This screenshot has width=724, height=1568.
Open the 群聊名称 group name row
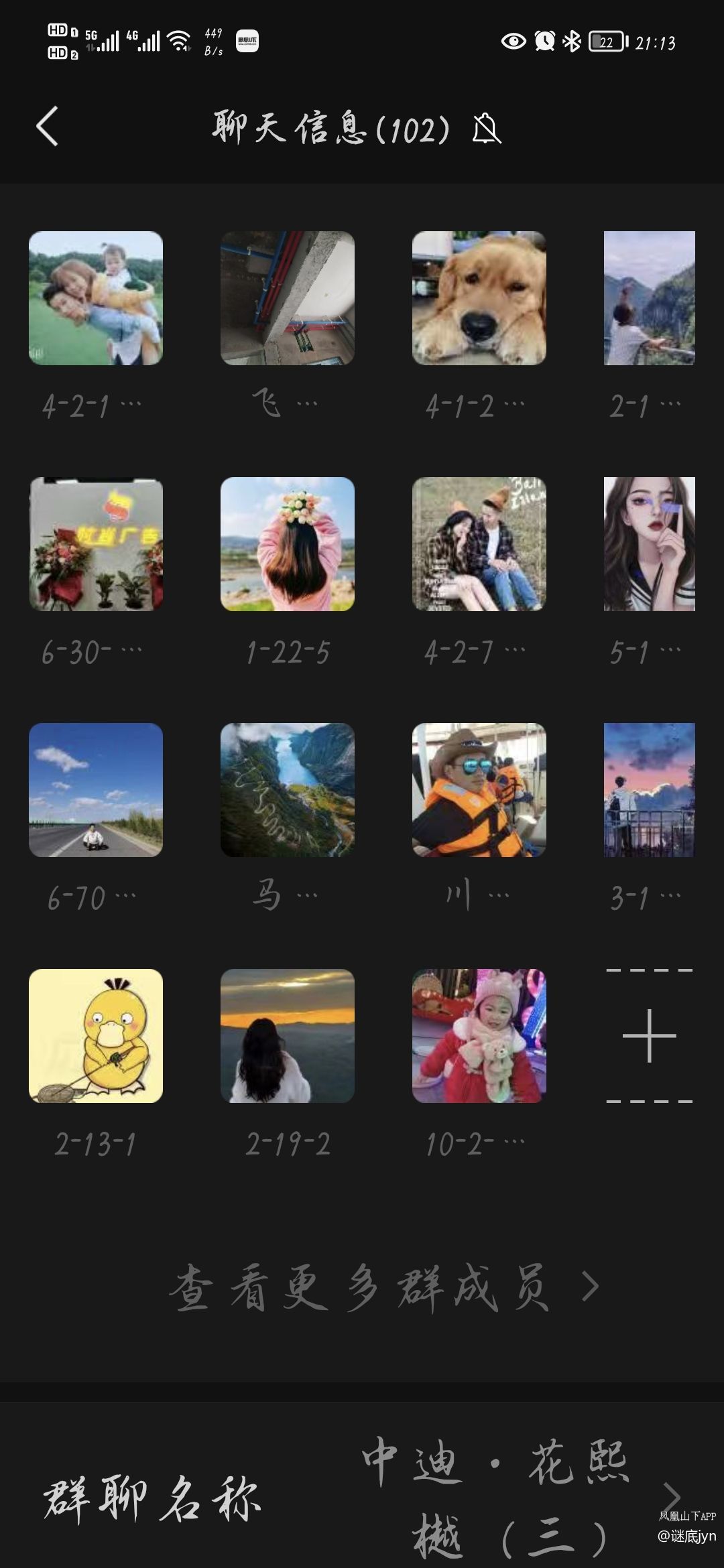[362, 1498]
